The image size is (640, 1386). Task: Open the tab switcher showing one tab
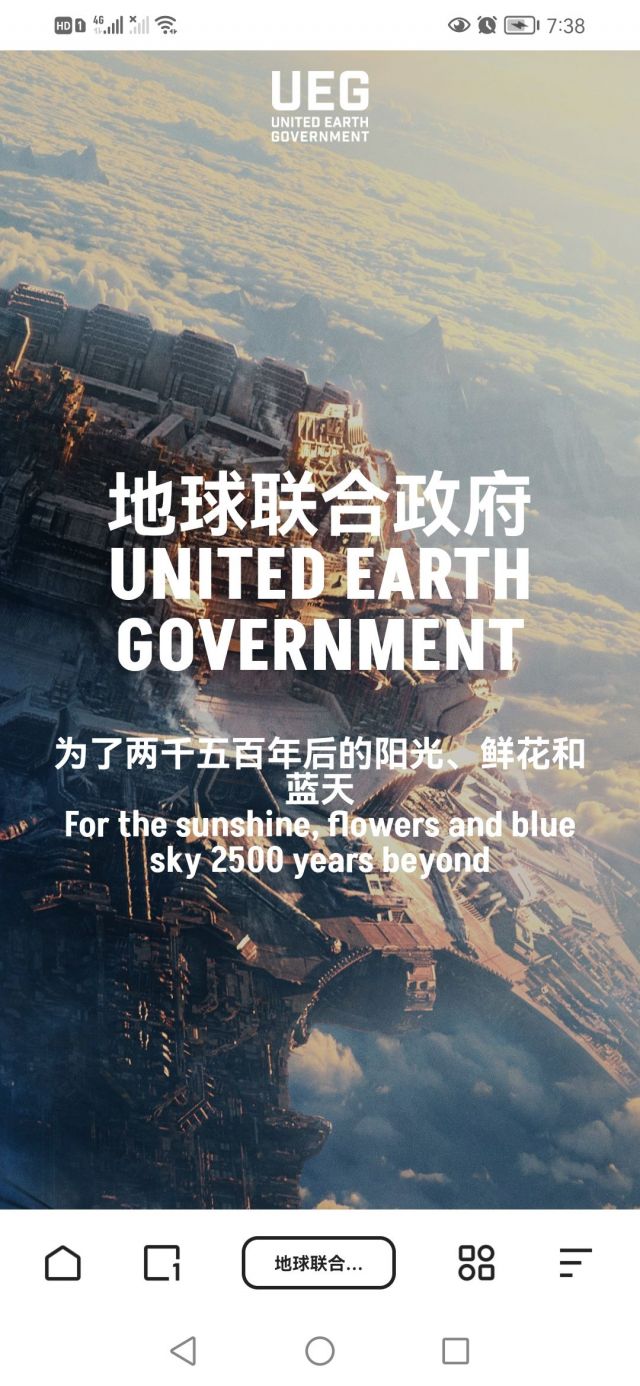tap(162, 1263)
